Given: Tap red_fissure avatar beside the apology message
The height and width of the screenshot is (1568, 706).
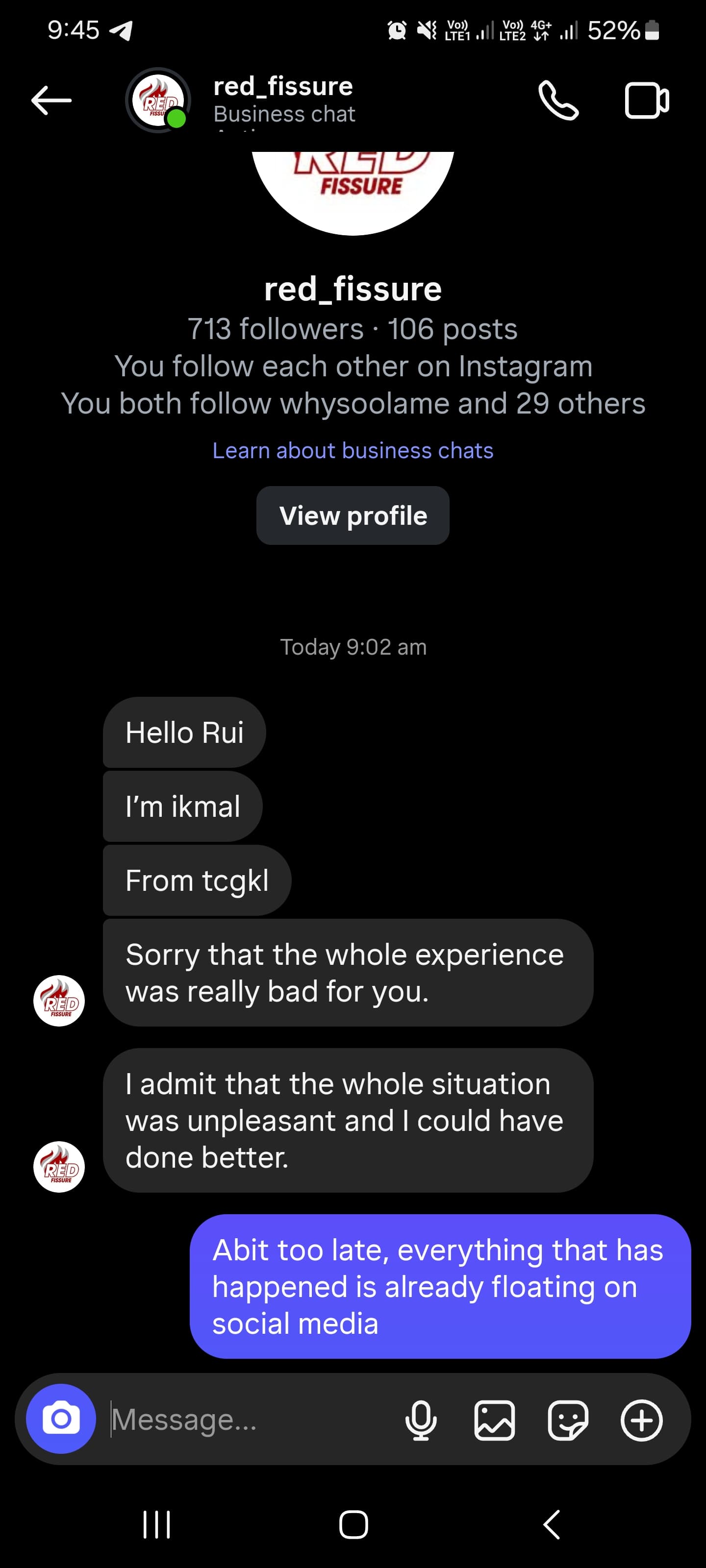Looking at the screenshot, I should point(59,1001).
